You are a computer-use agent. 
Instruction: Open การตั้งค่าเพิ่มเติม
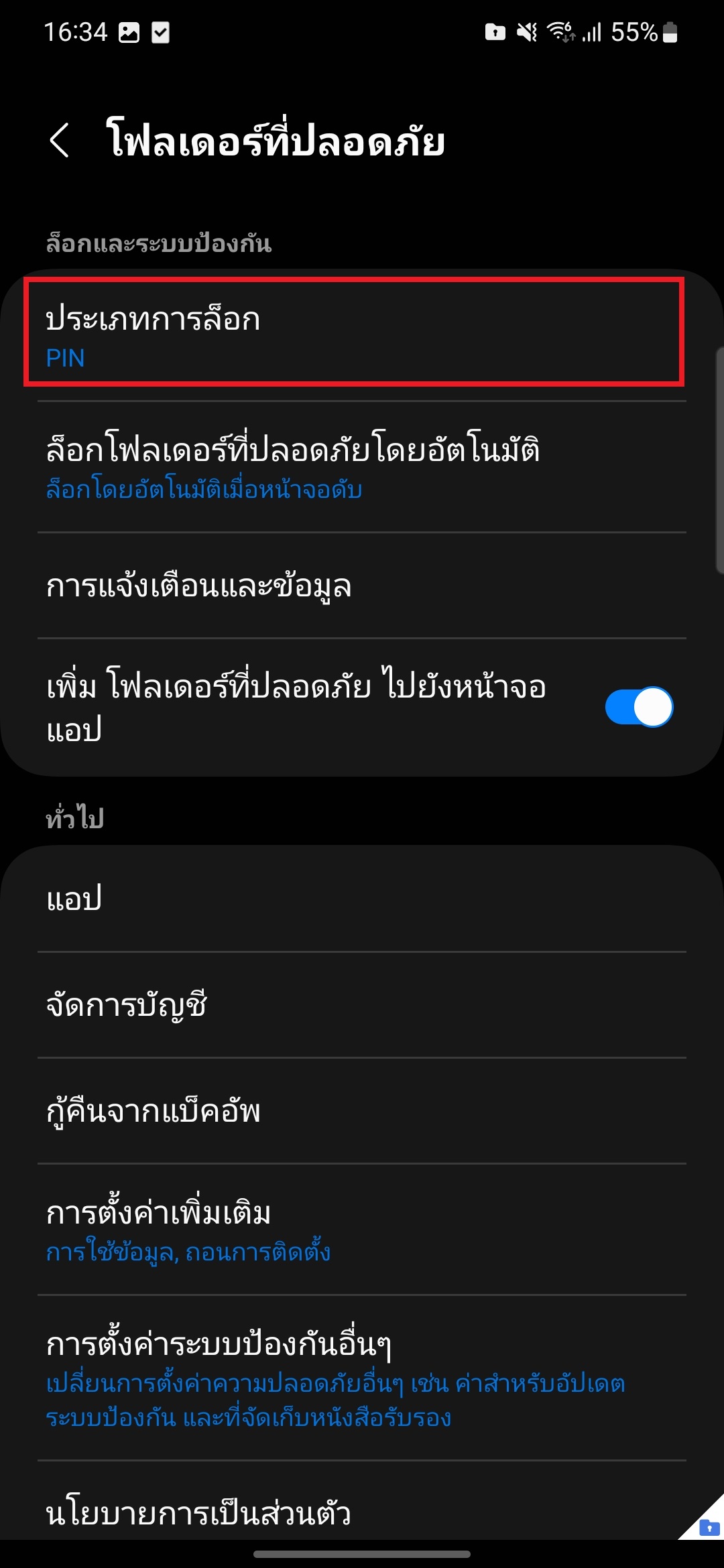coord(354,1230)
